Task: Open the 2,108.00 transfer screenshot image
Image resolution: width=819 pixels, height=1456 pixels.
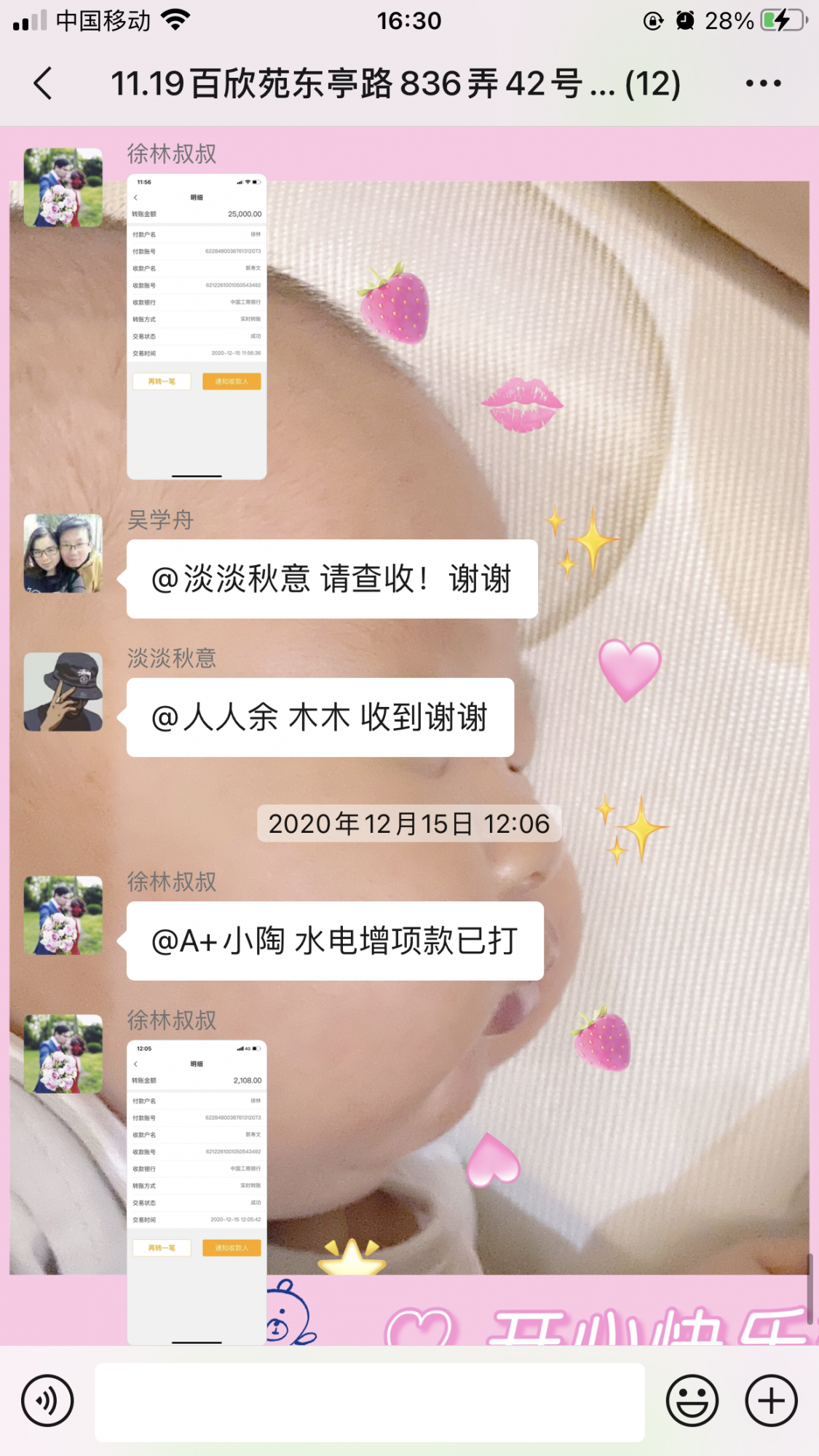Action: click(197, 1191)
